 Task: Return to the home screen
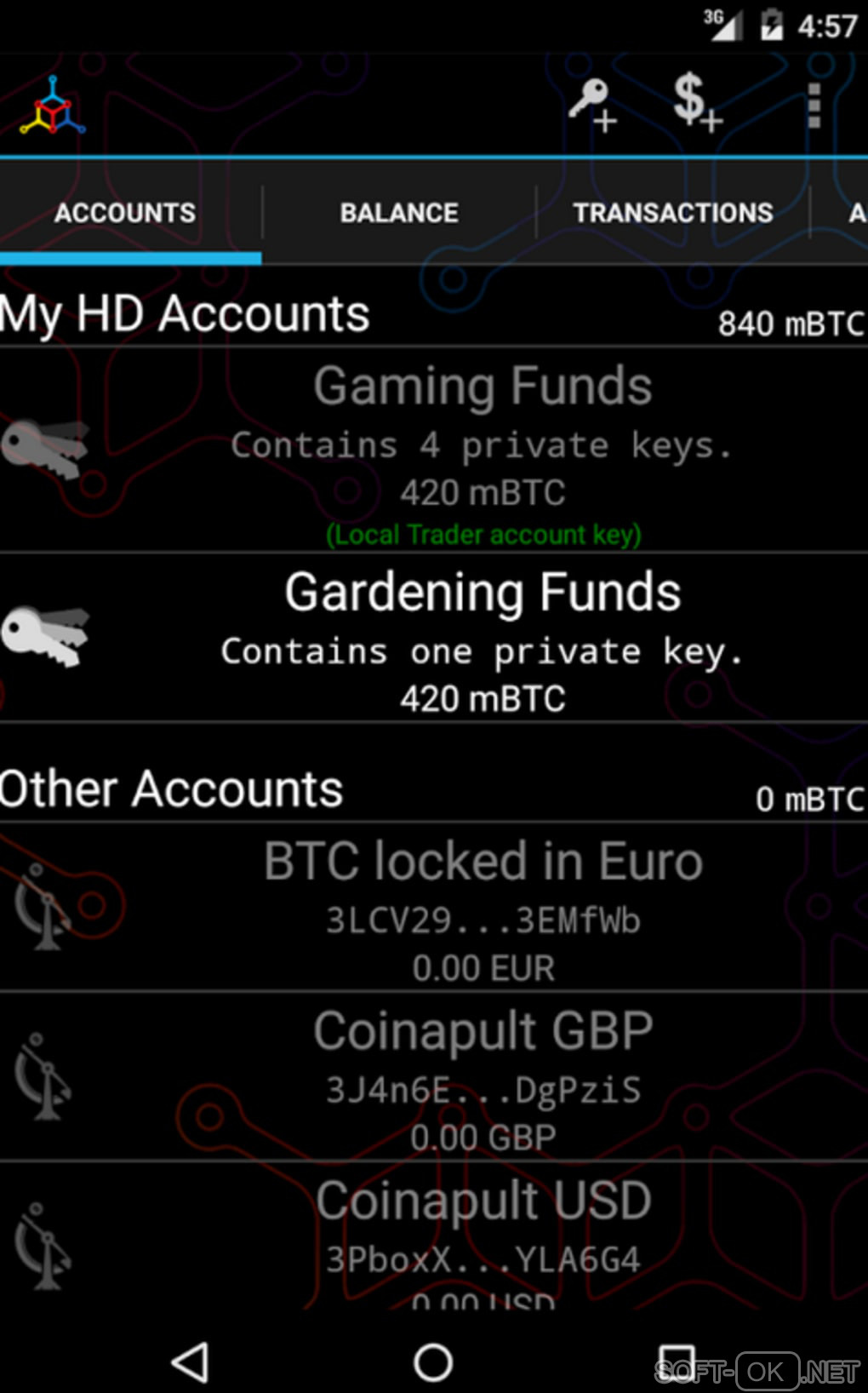pos(433,1361)
